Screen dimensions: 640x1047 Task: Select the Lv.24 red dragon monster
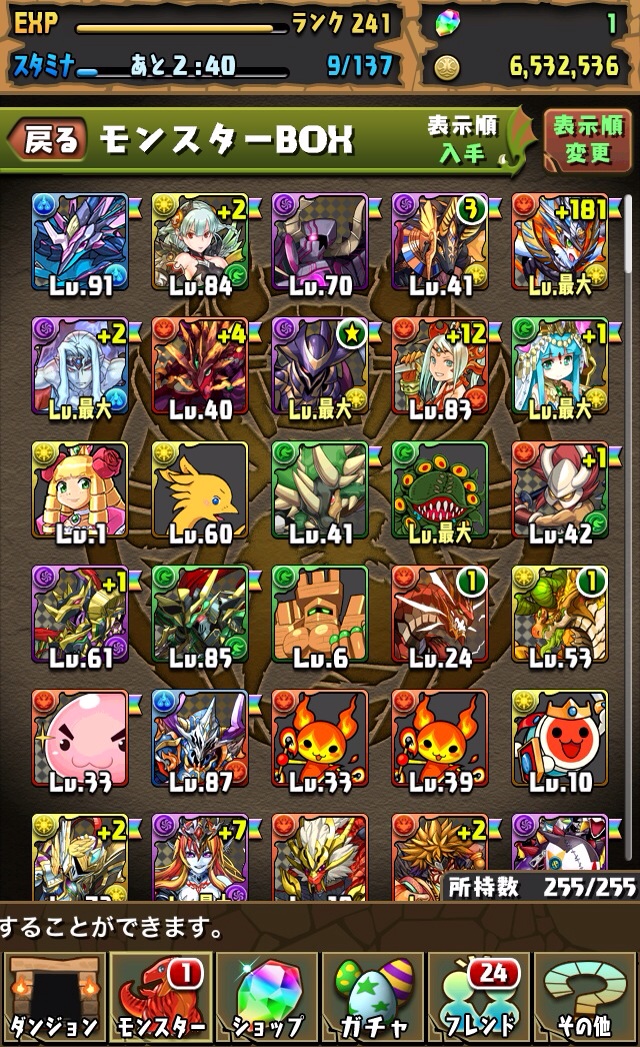[x=440, y=615]
